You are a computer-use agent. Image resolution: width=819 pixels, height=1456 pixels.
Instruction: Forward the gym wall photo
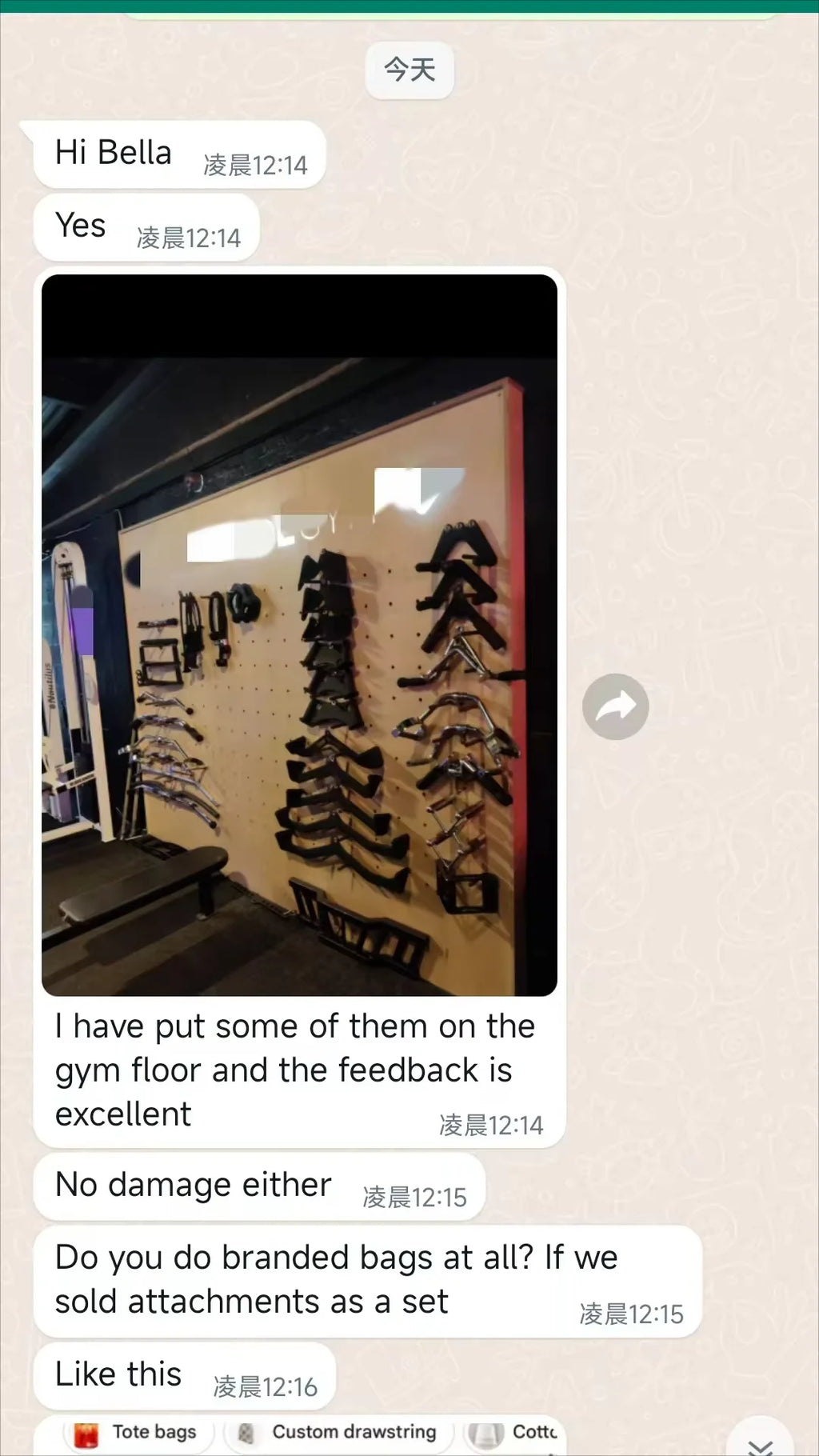coord(615,706)
